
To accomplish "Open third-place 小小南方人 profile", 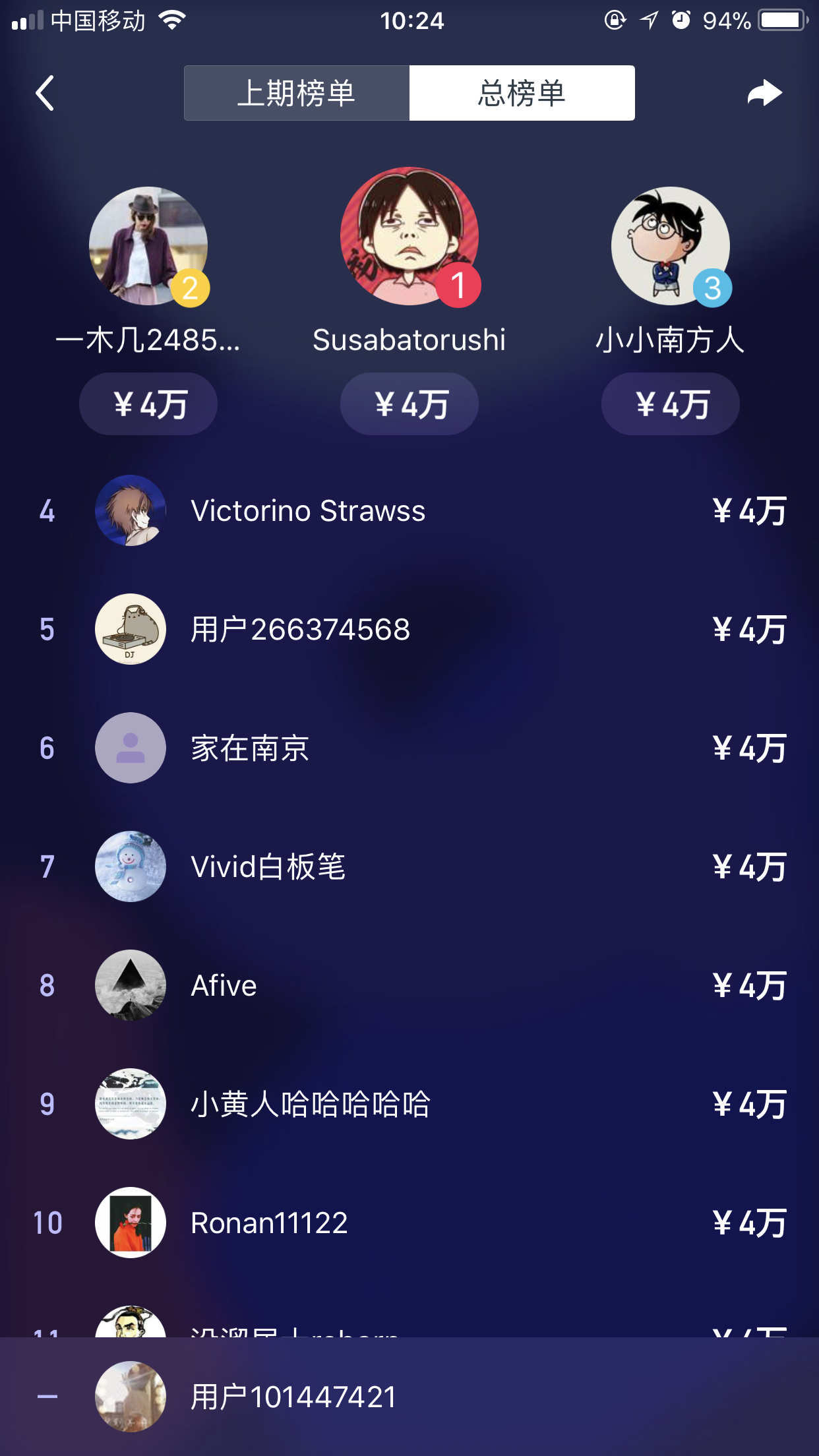I will tap(670, 246).
